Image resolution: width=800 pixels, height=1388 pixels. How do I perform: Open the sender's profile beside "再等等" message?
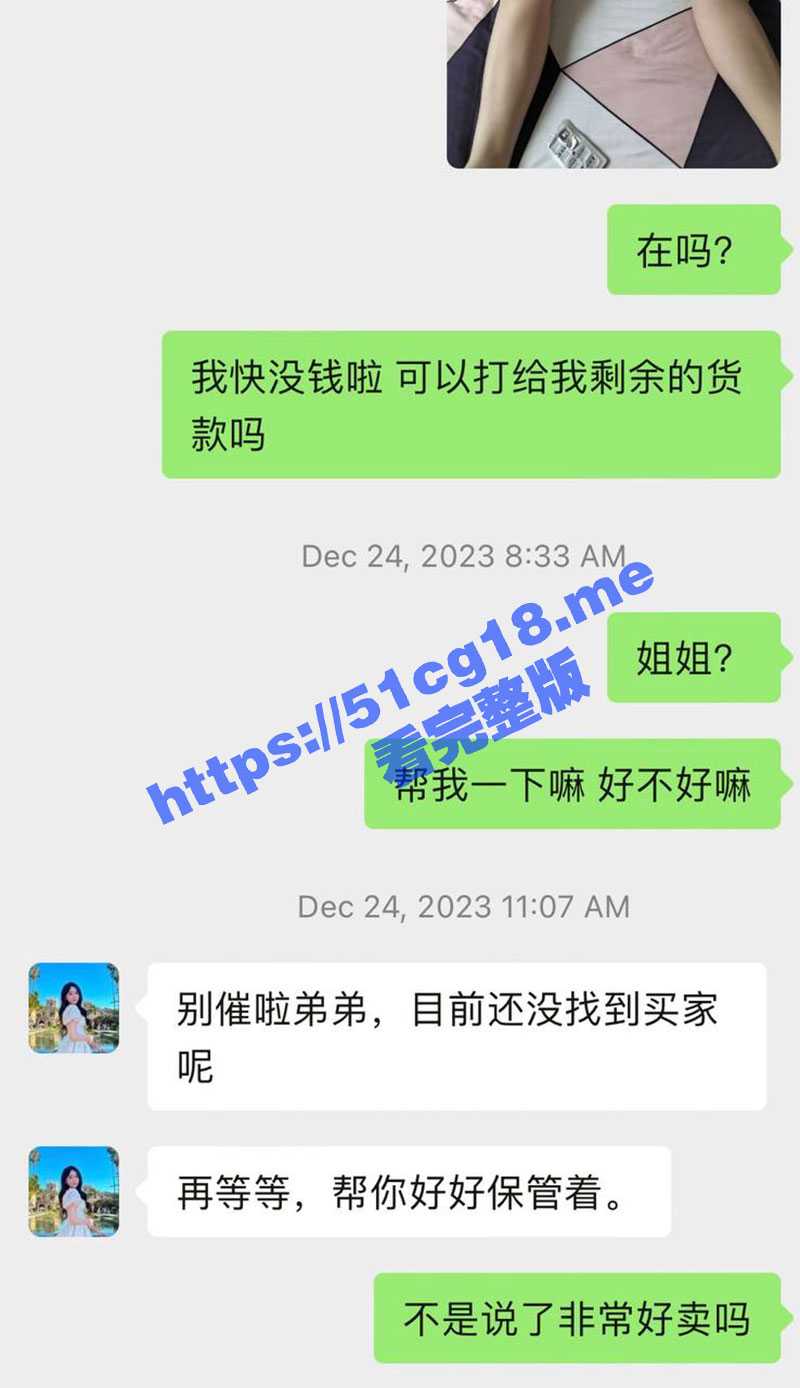point(74,1191)
